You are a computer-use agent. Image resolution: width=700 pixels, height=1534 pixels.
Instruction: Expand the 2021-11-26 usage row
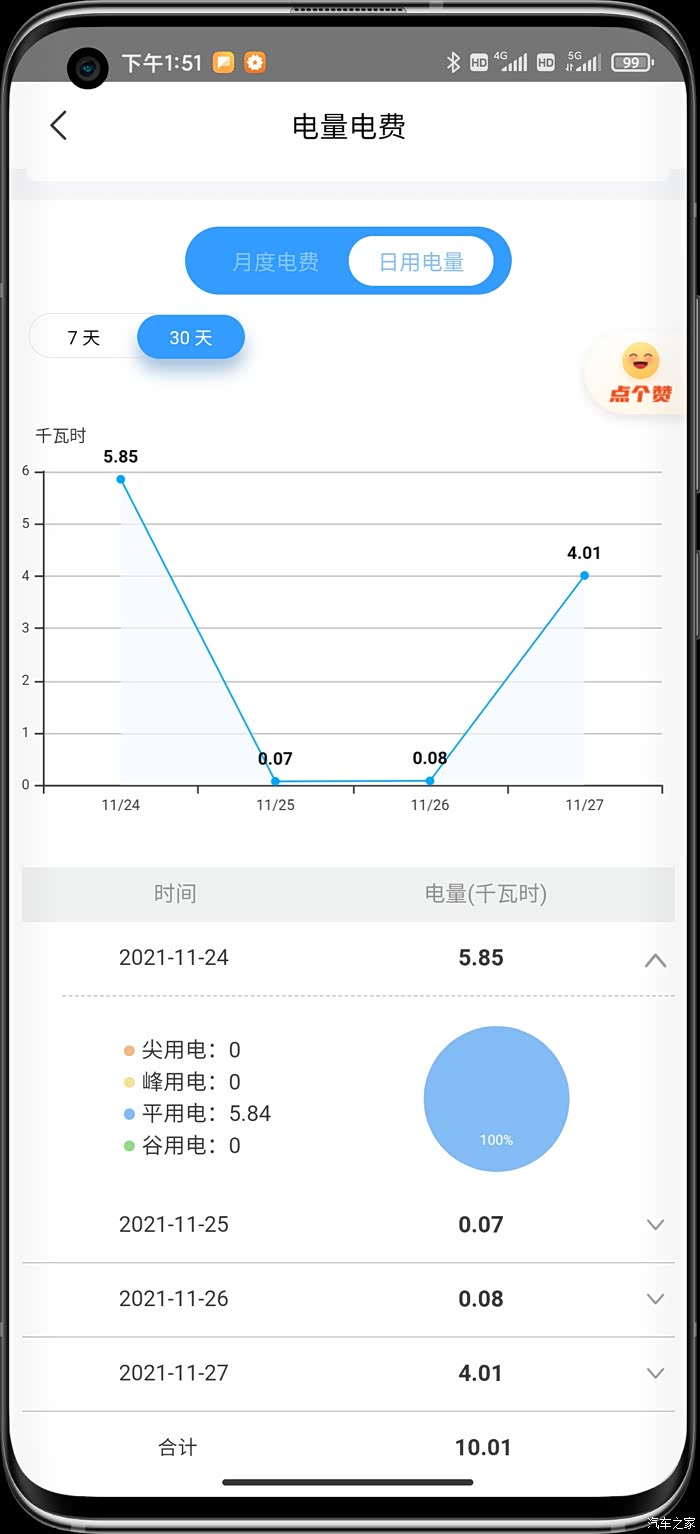point(655,1299)
